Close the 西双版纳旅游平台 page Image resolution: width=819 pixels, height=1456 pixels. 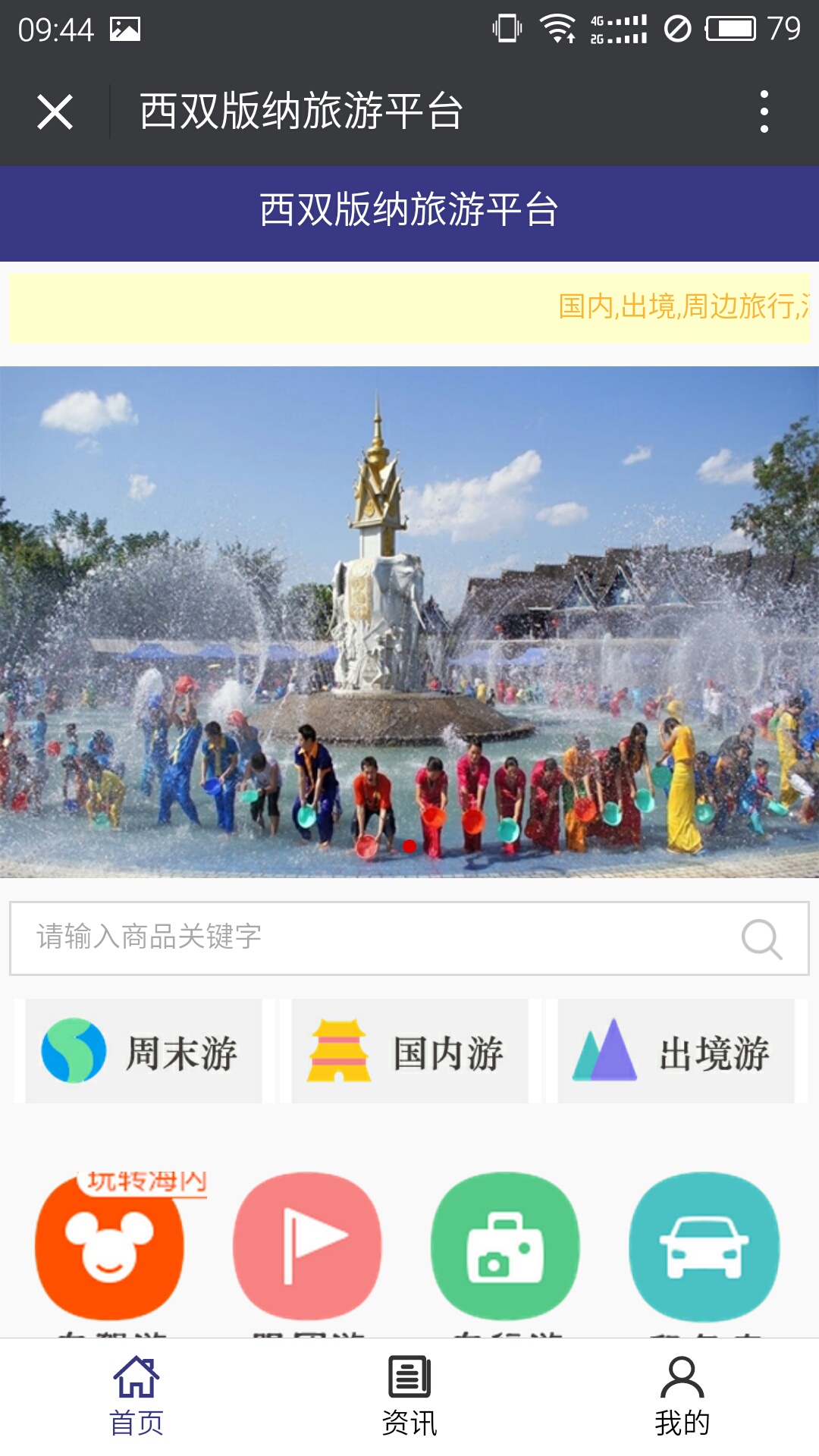point(55,112)
